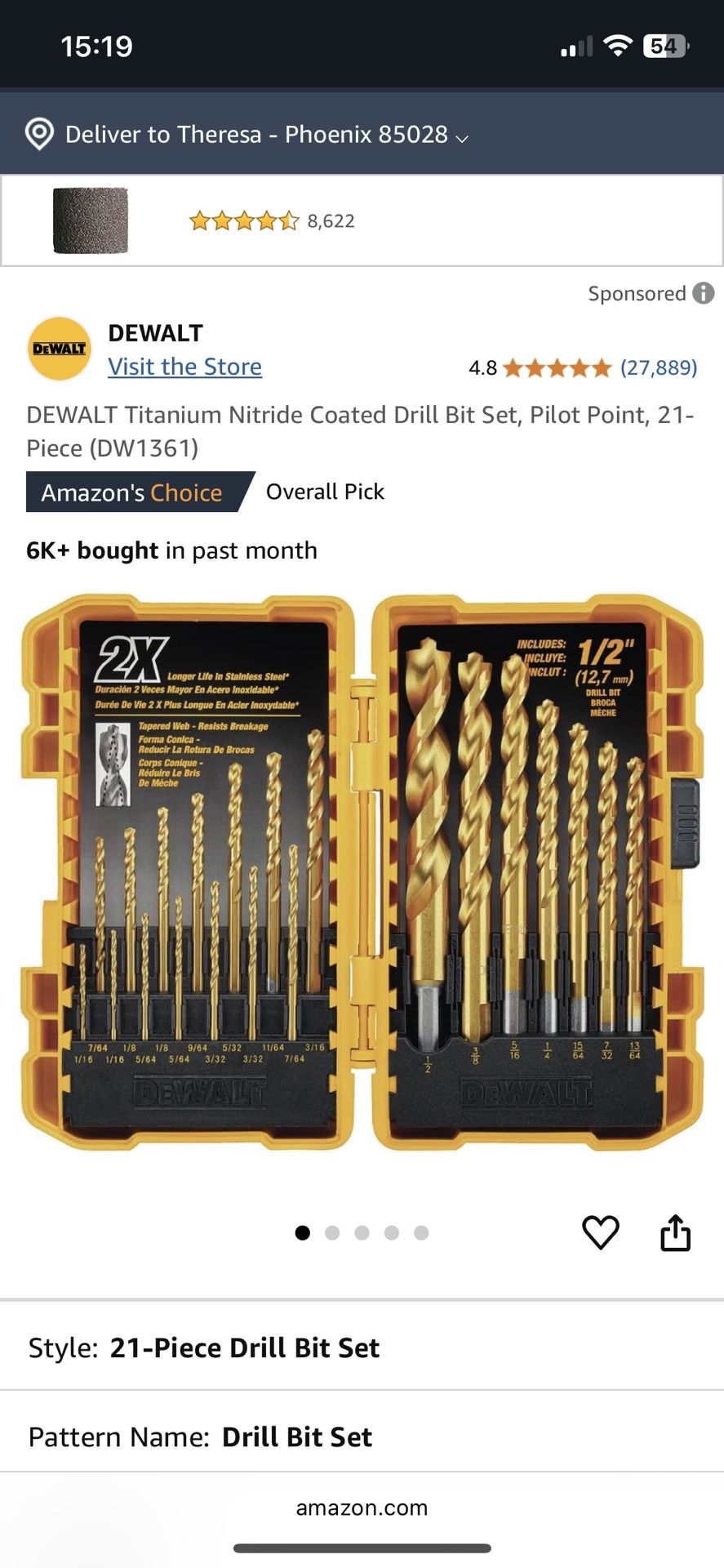Select the Overall Pick label
724x1568 pixels.
pyautogui.click(x=323, y=492)
